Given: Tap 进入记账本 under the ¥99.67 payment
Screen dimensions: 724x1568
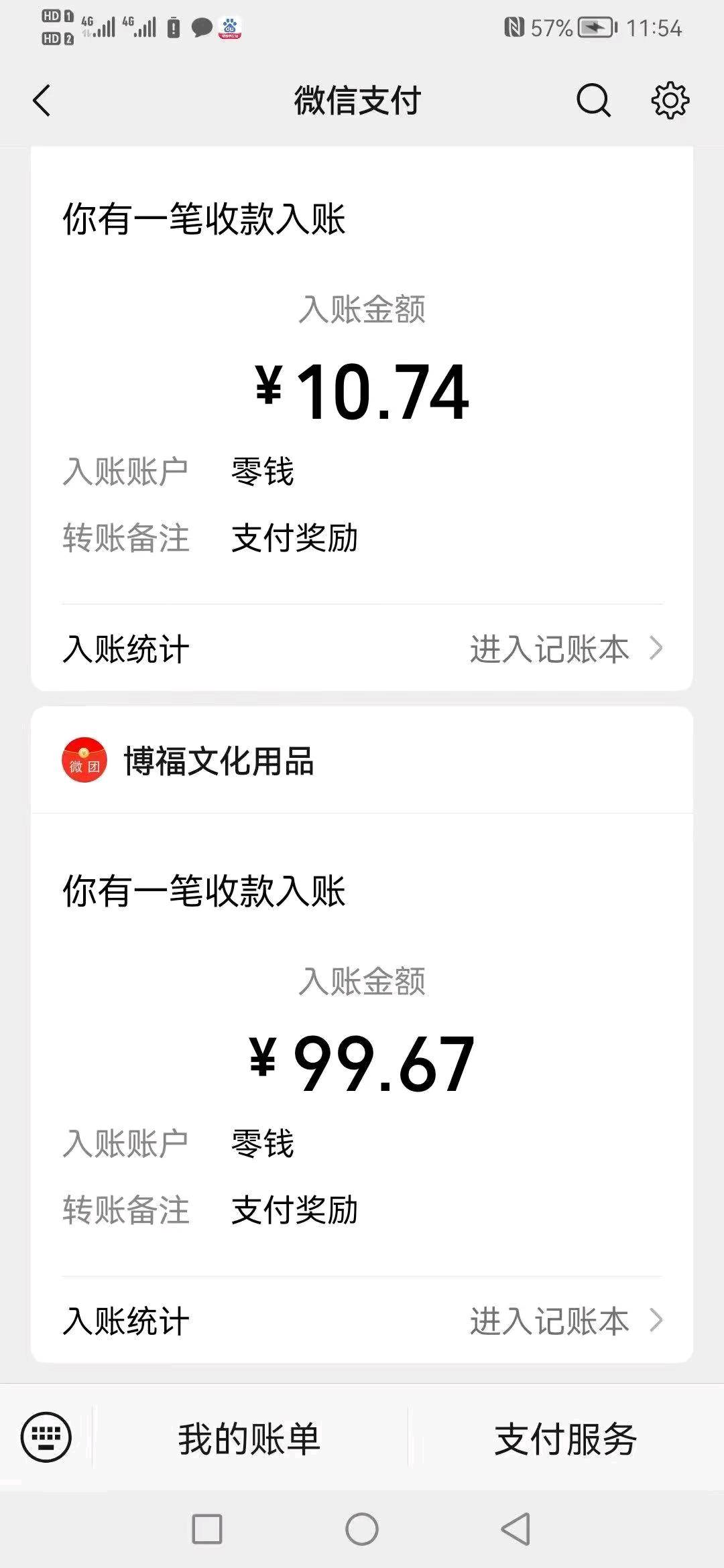Looking at the screenshot, I should click(566, 1321).
